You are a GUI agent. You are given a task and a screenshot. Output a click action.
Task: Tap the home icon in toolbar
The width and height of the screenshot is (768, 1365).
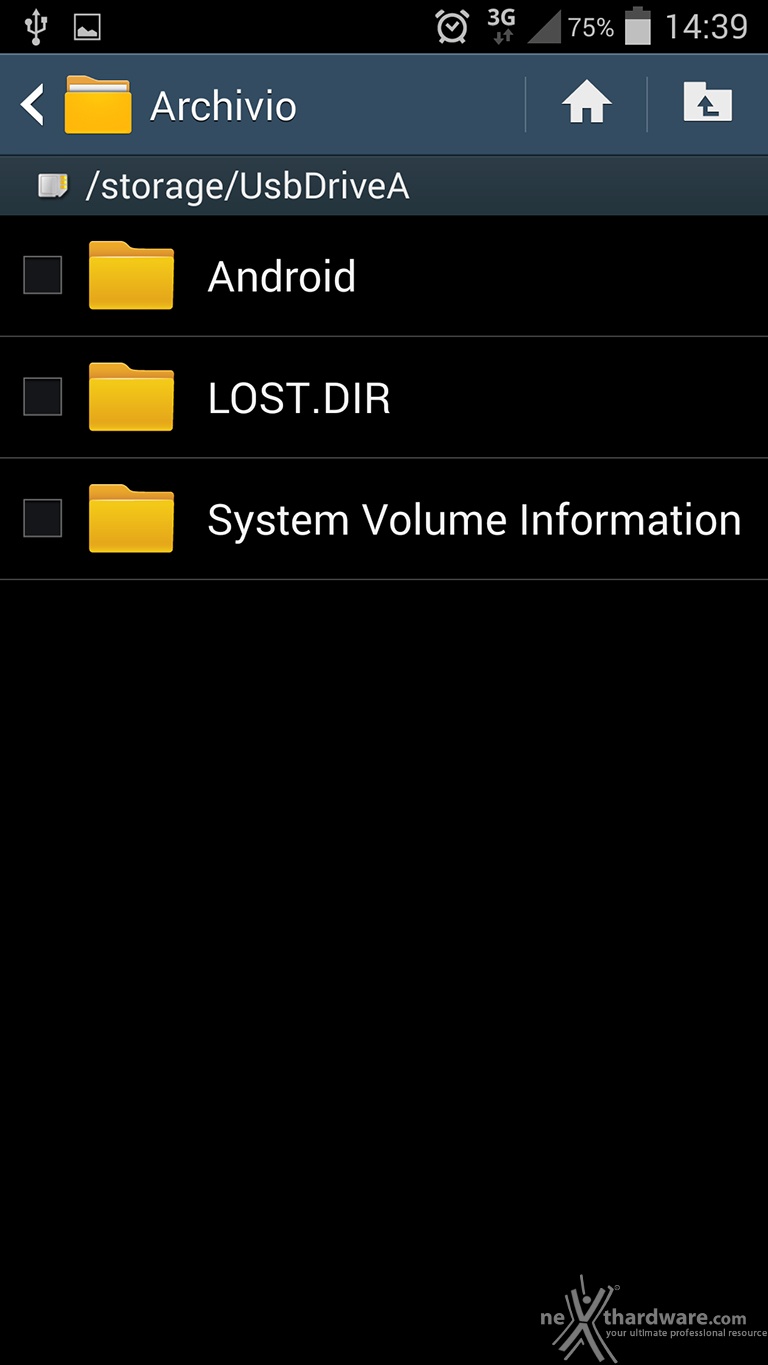[x=586, y=104]
